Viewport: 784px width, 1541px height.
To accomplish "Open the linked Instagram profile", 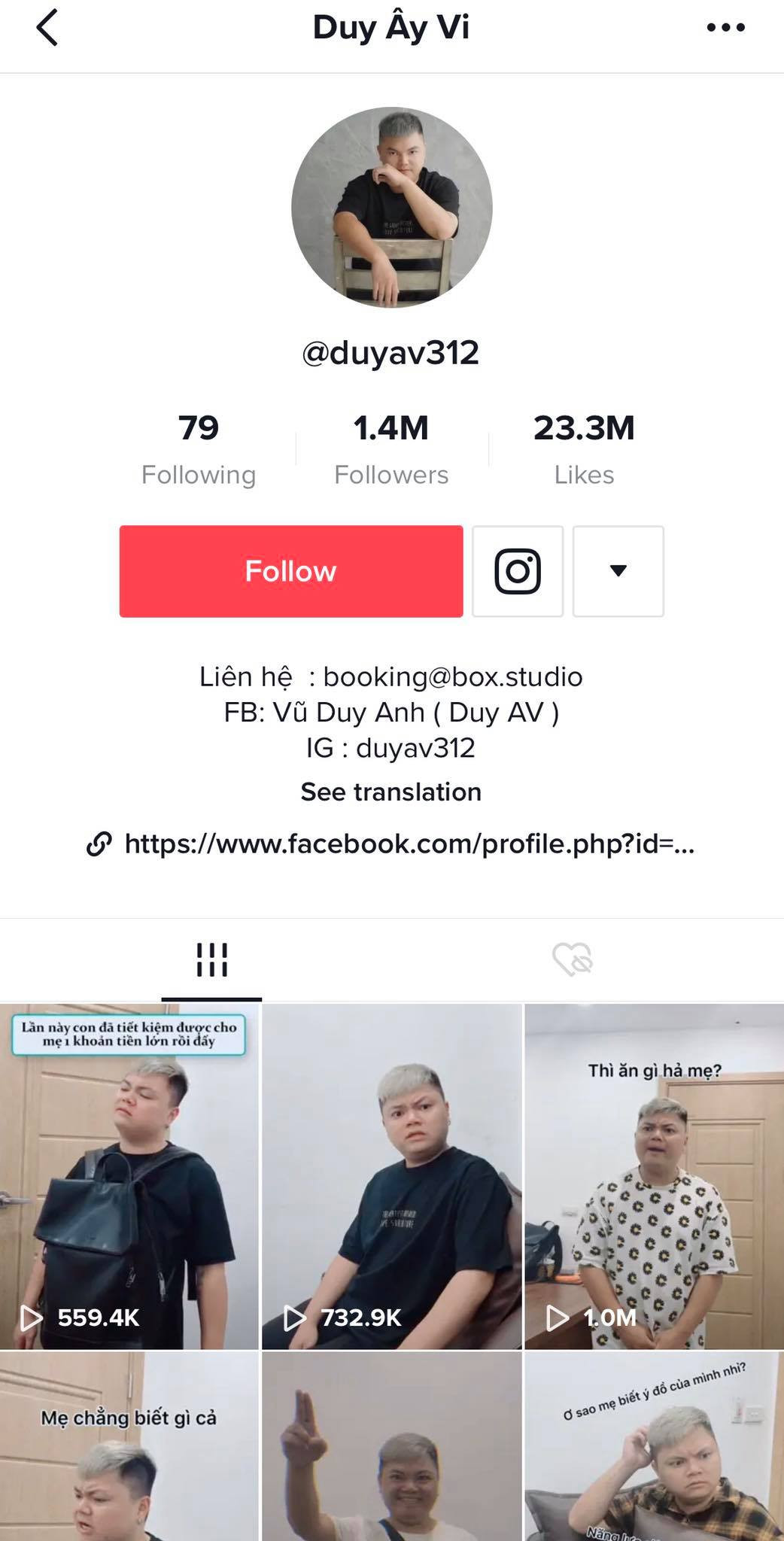I will coord(518,571).
